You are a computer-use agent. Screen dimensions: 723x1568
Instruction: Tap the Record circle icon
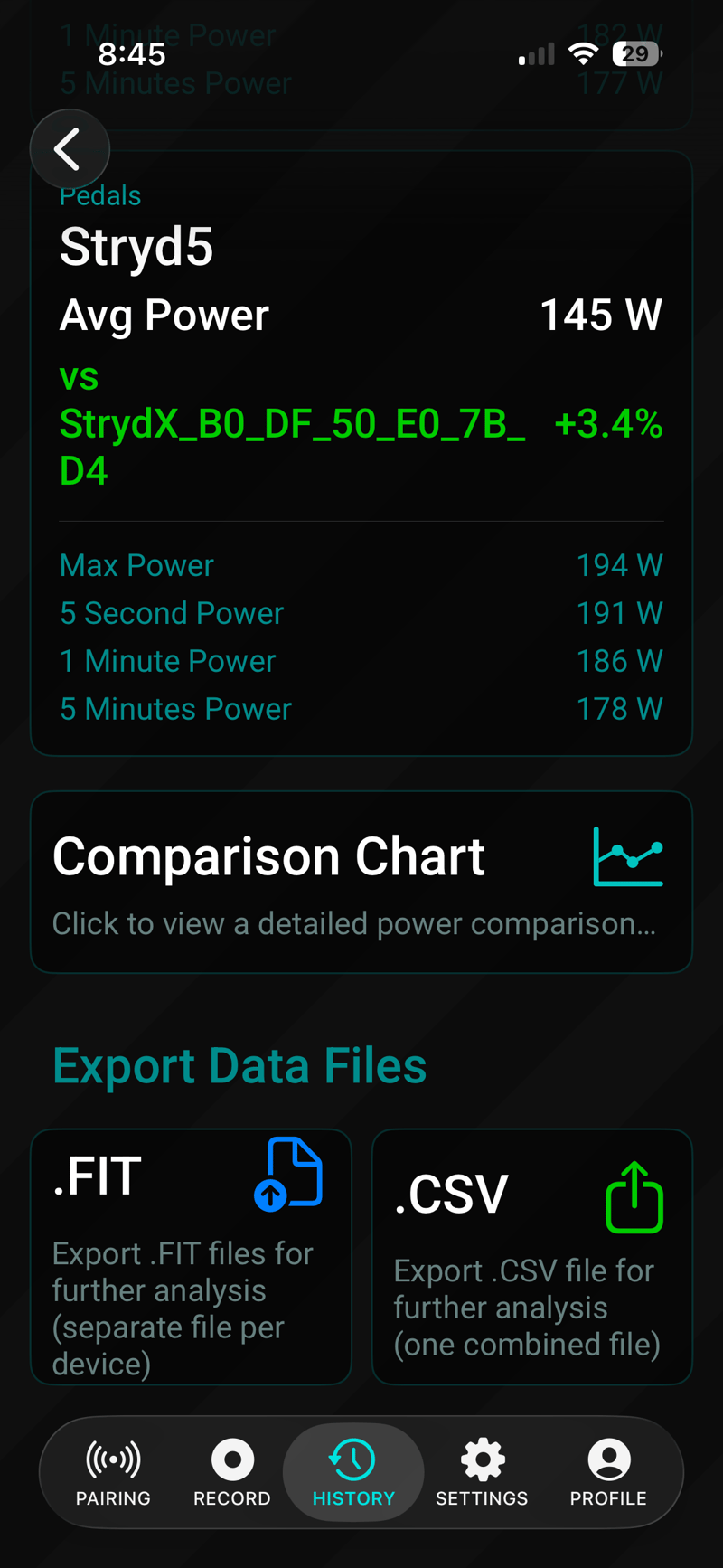(x=231, y=1459)
